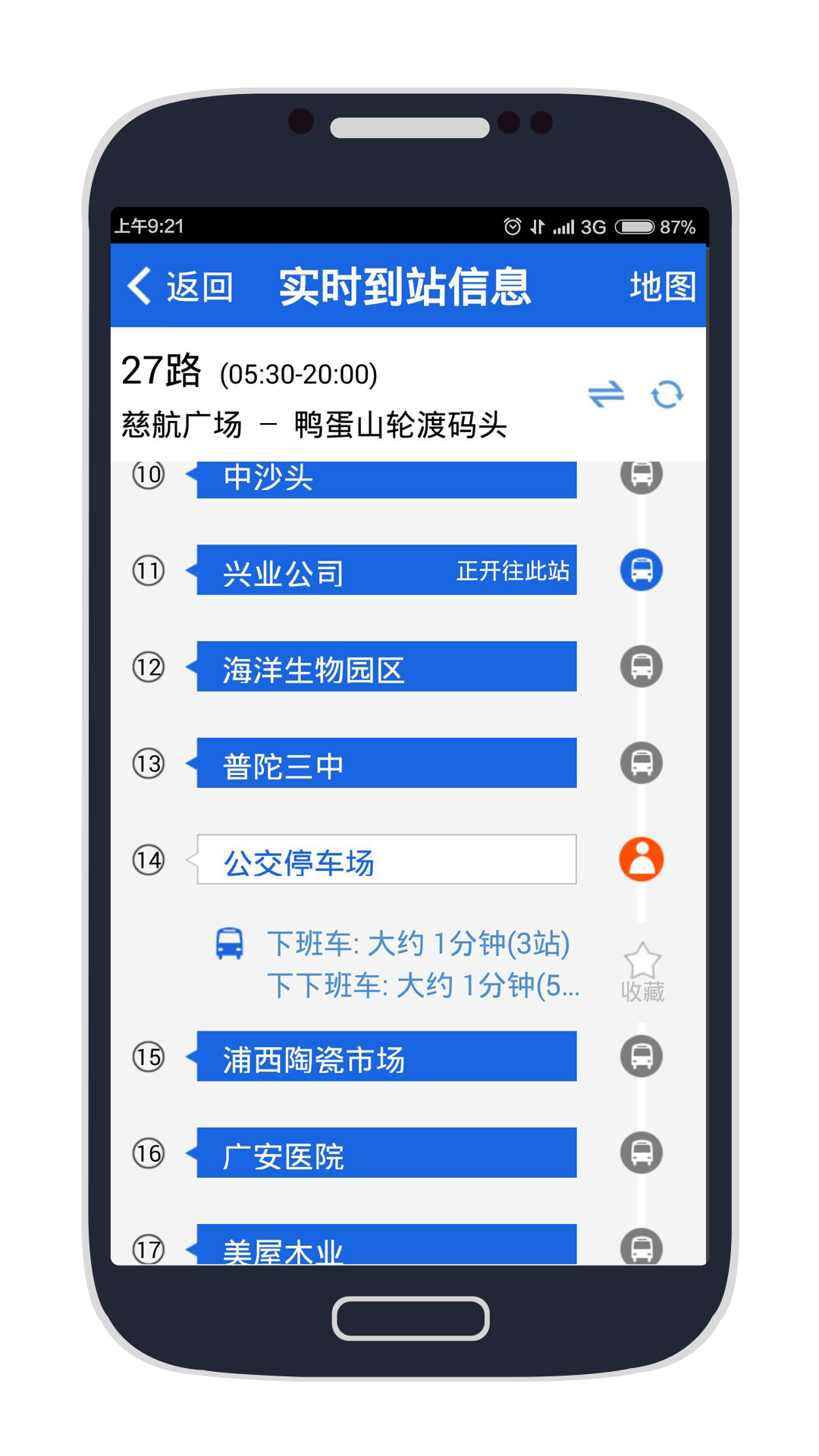
Task: Choose the 海洋生物园区 stop
Action: click(386, 667)
